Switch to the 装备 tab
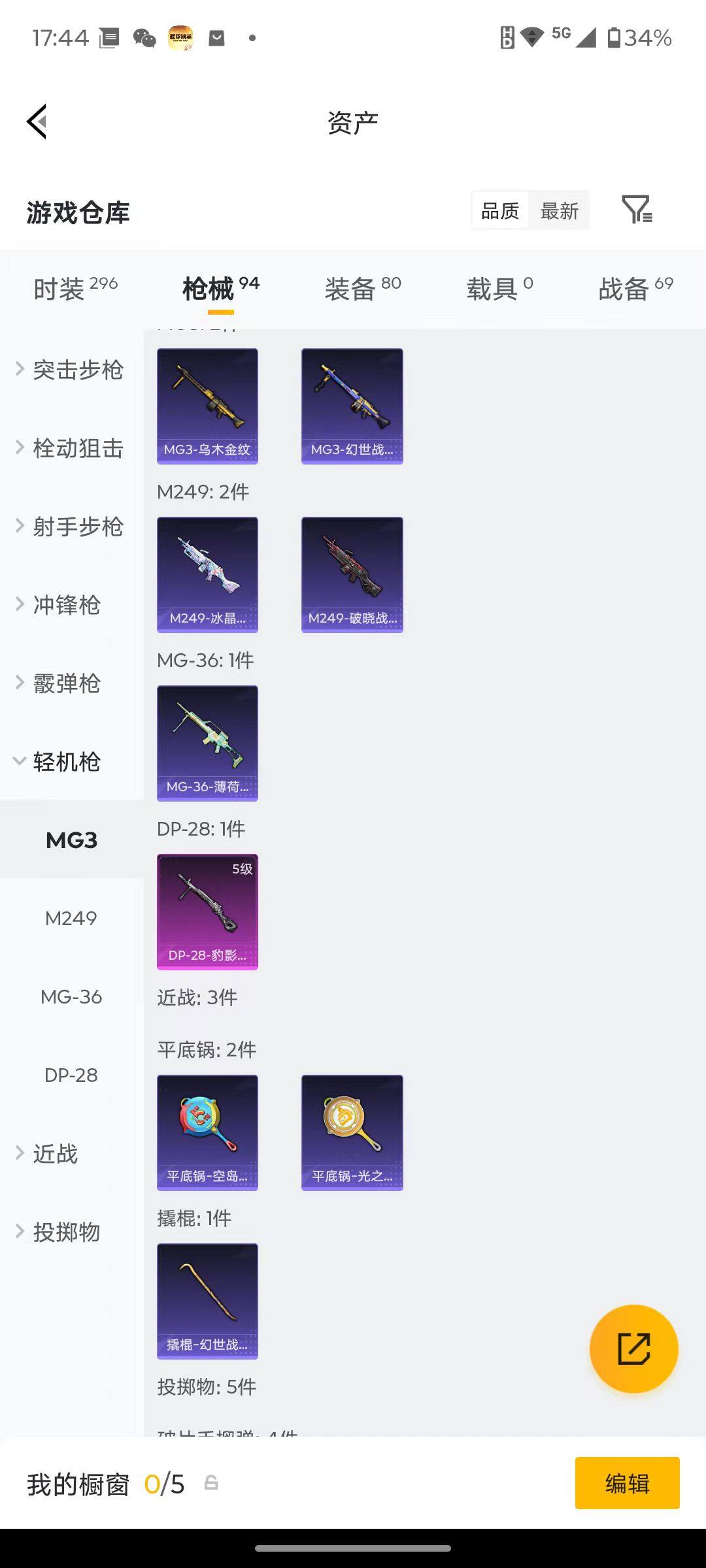The width and height of the screenshot is (706, 1568). pos(363,288)
